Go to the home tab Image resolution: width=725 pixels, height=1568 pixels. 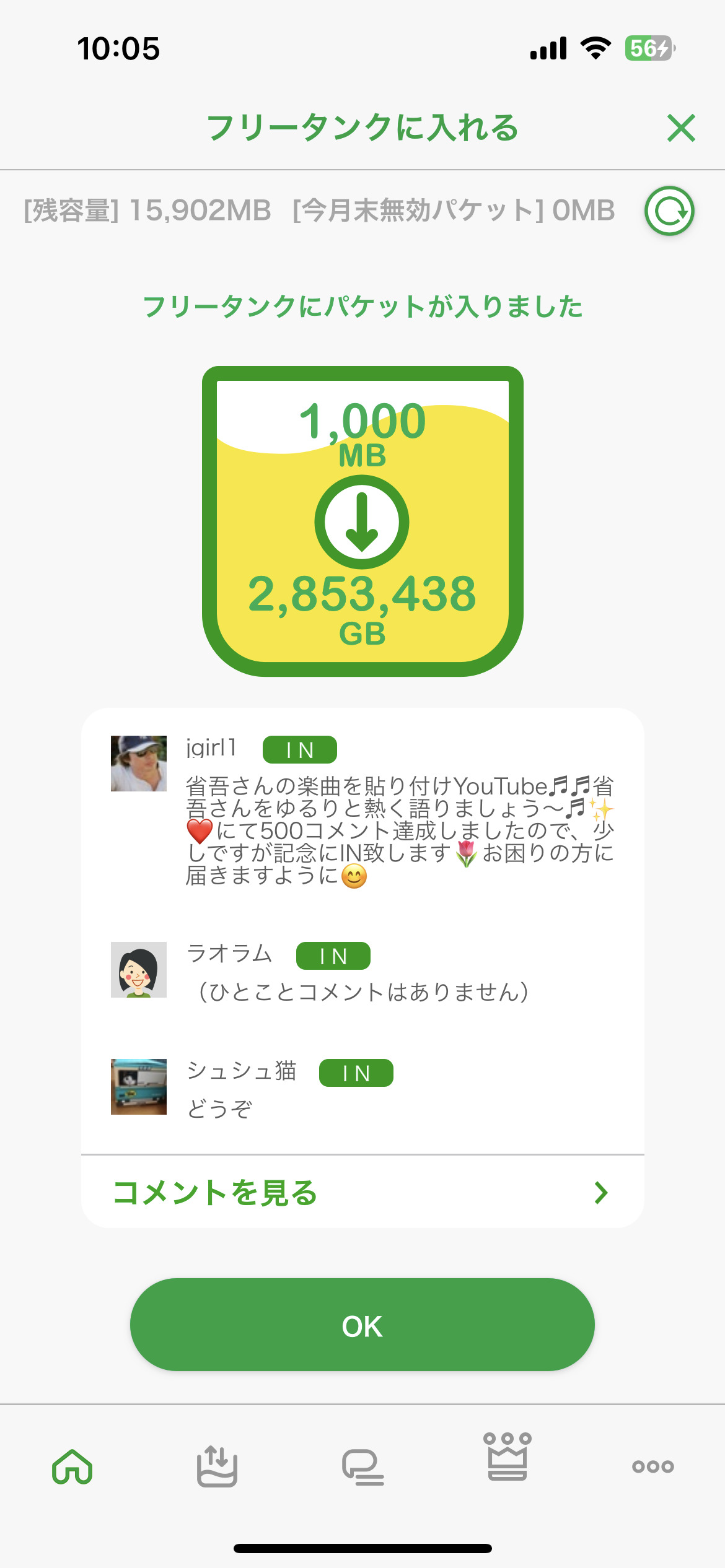coord(72,1466)
